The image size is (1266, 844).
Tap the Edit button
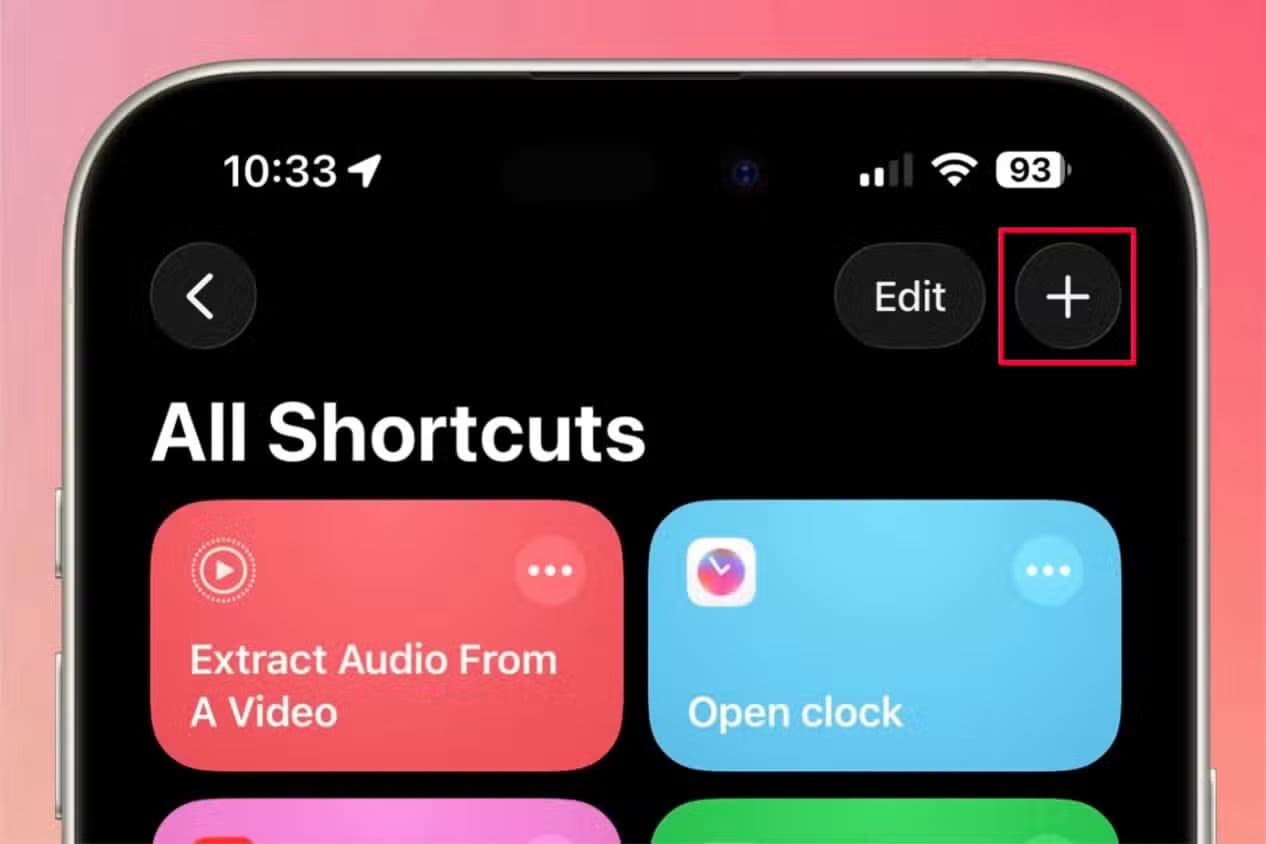(x=909, y=297)
